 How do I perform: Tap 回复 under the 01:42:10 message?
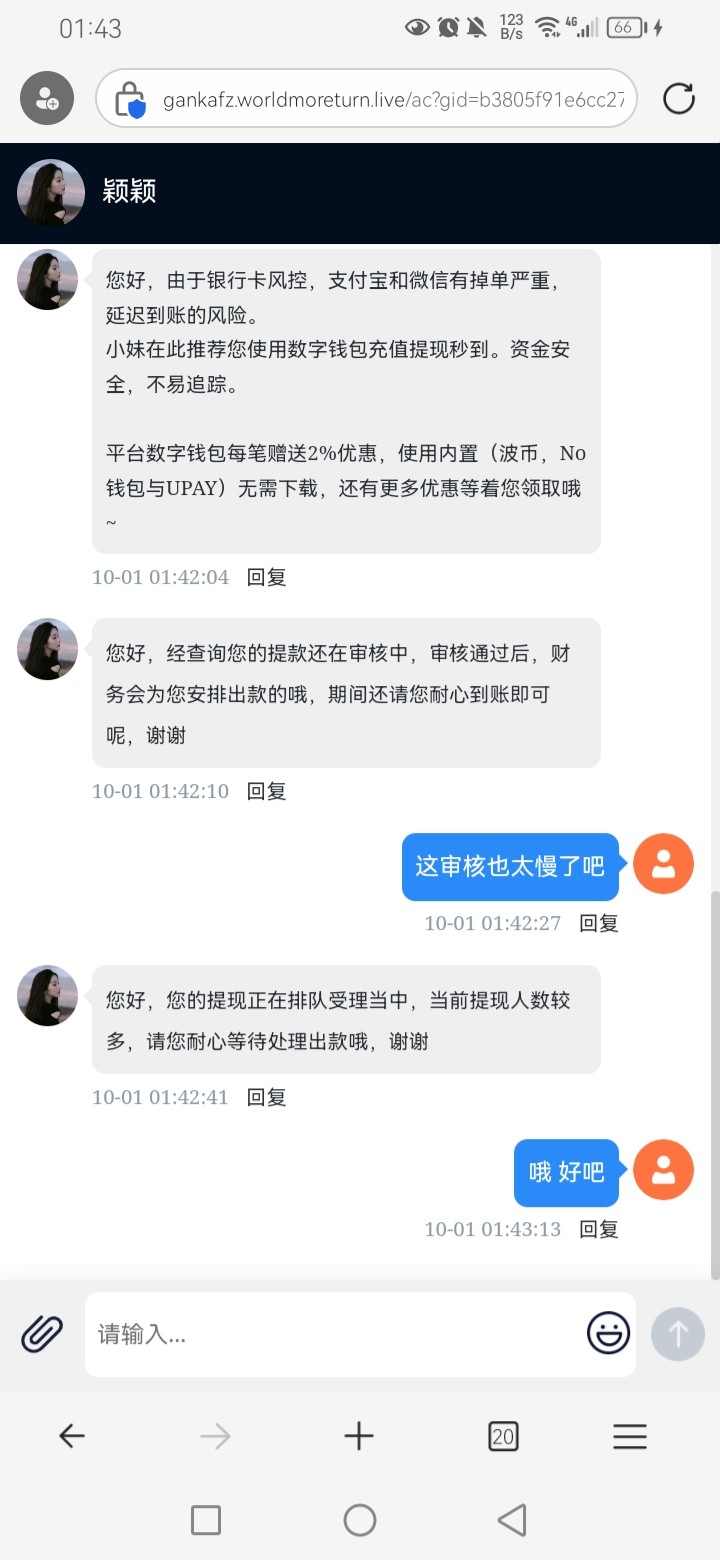tap(267, 791)
